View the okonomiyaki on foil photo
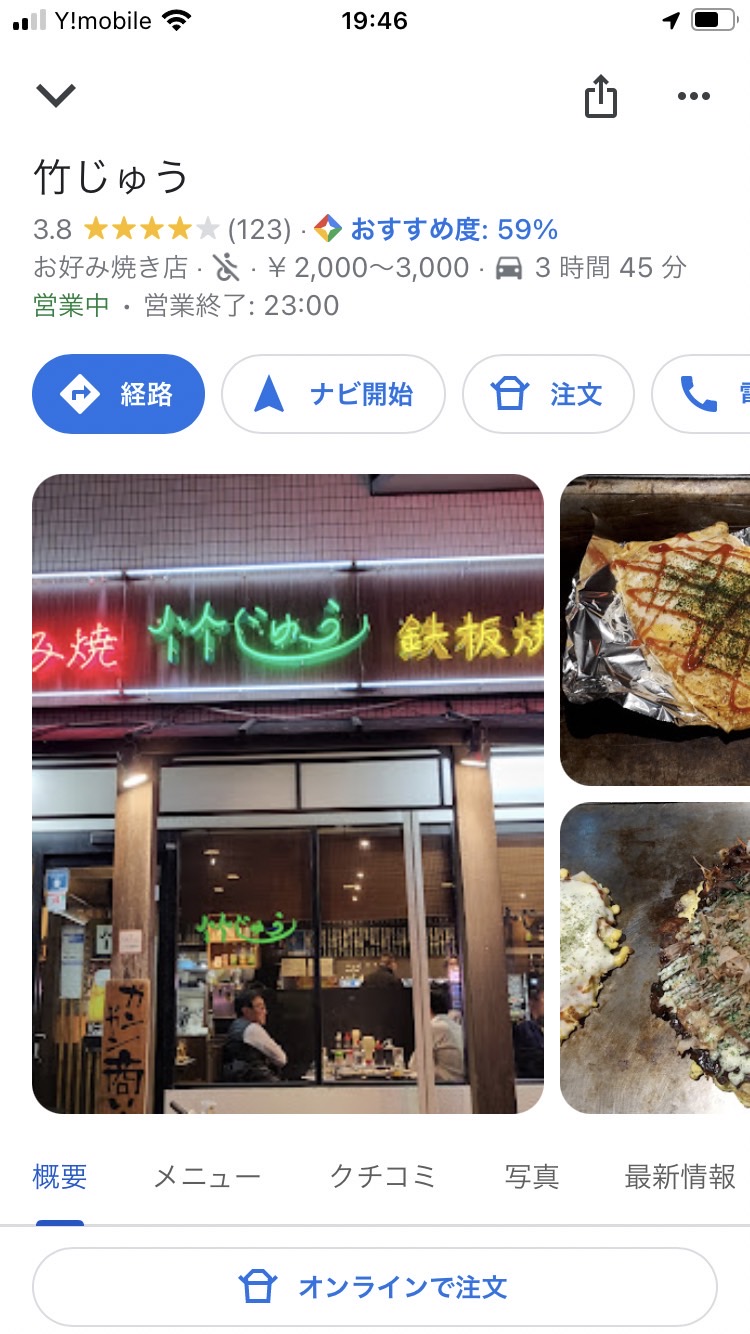750x1334 pixels. coord(655,630)
